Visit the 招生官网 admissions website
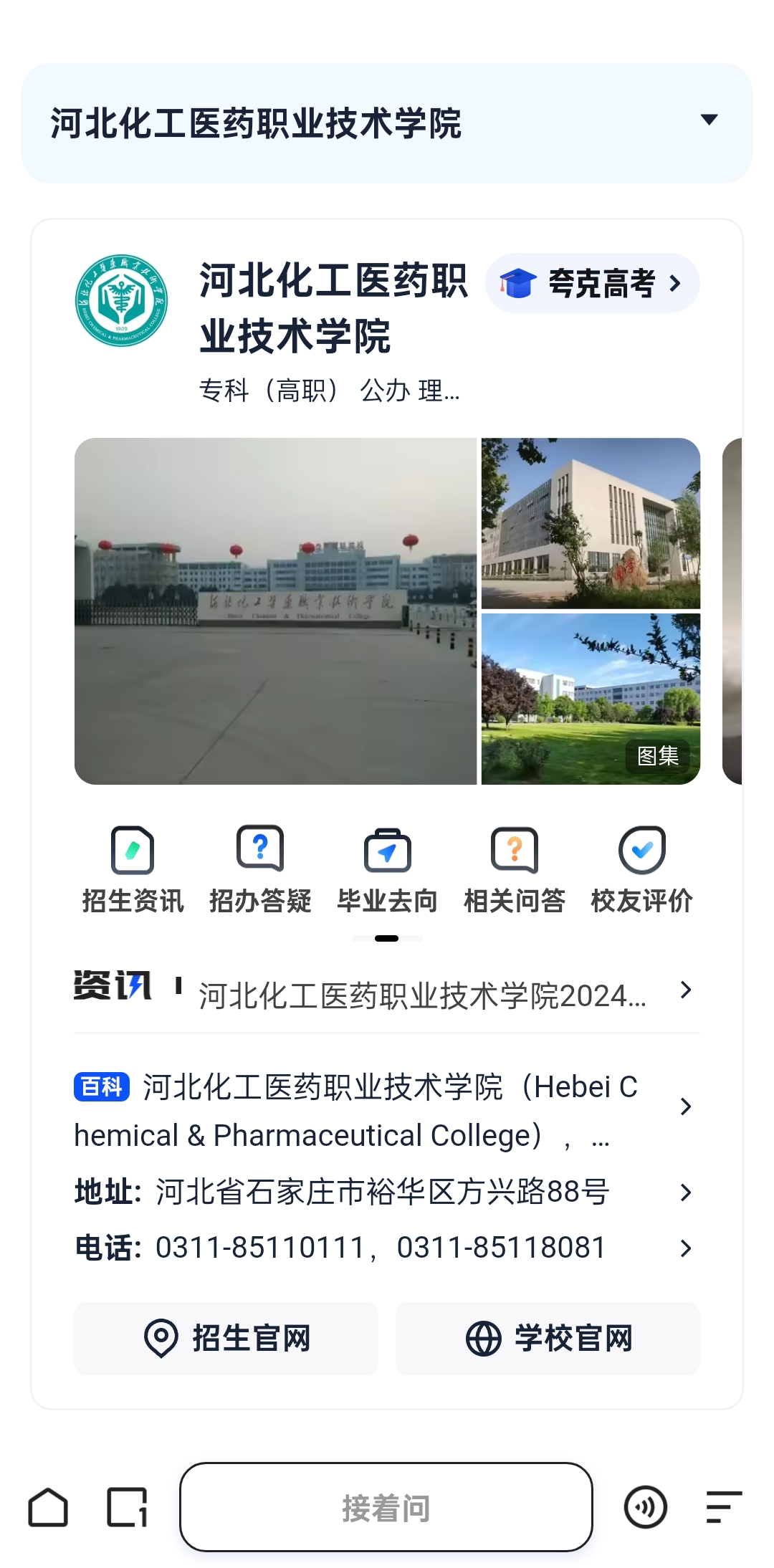This screenshot has height=1568, width=774. tap(226, 1338)
